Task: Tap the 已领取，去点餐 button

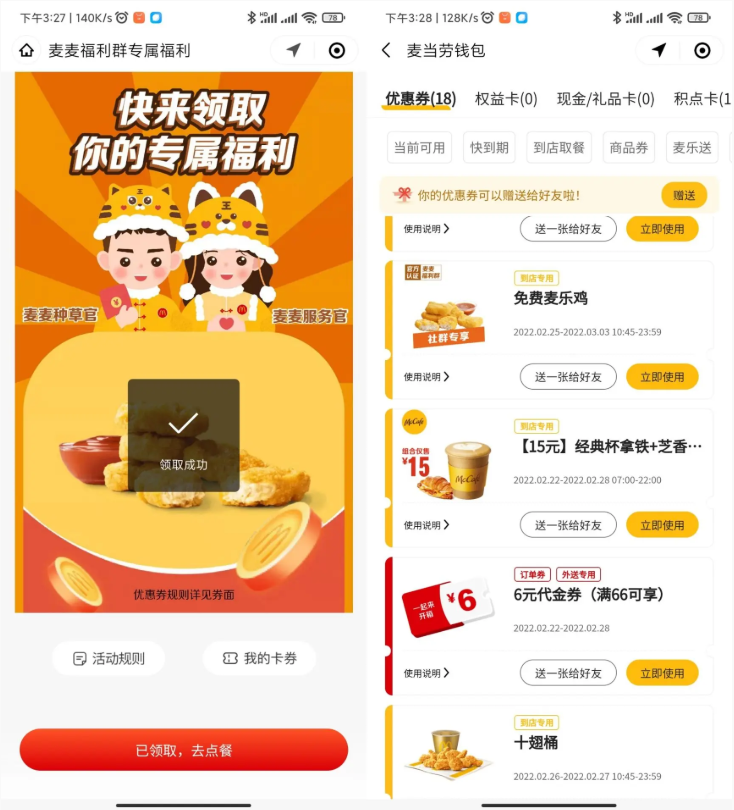Action: pos(184,750)
